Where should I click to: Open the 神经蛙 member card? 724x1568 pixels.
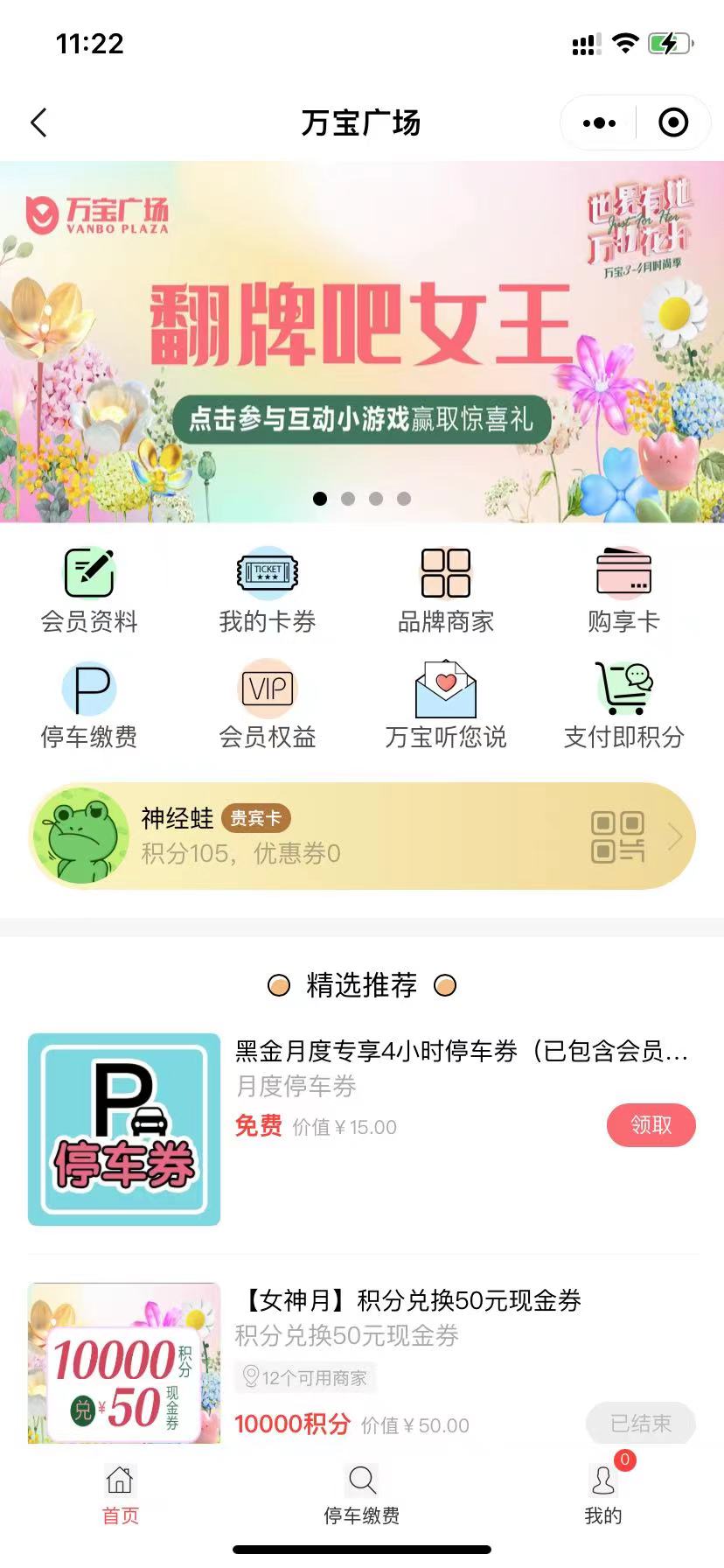[362, 836]
